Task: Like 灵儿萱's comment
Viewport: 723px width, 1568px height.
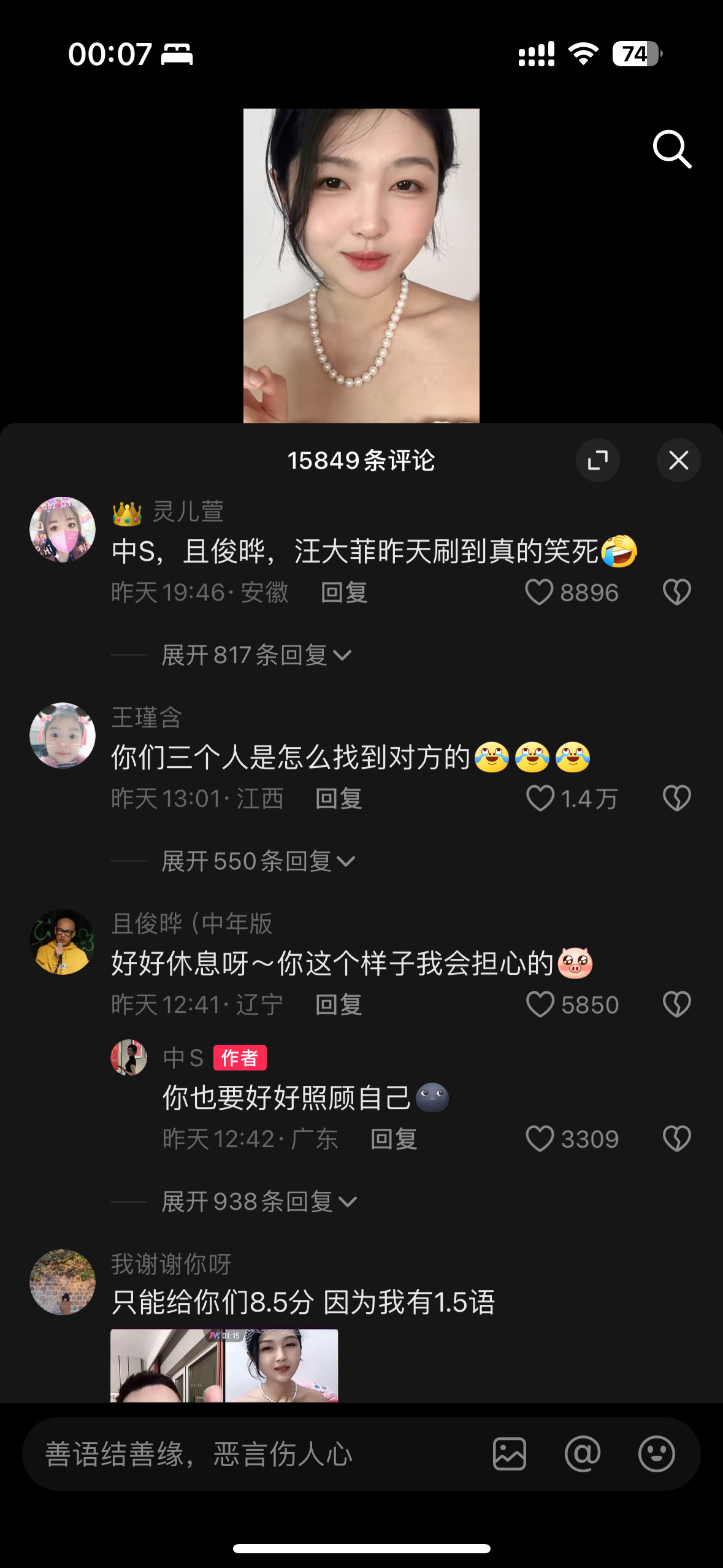Action: (x=539, y=592)
